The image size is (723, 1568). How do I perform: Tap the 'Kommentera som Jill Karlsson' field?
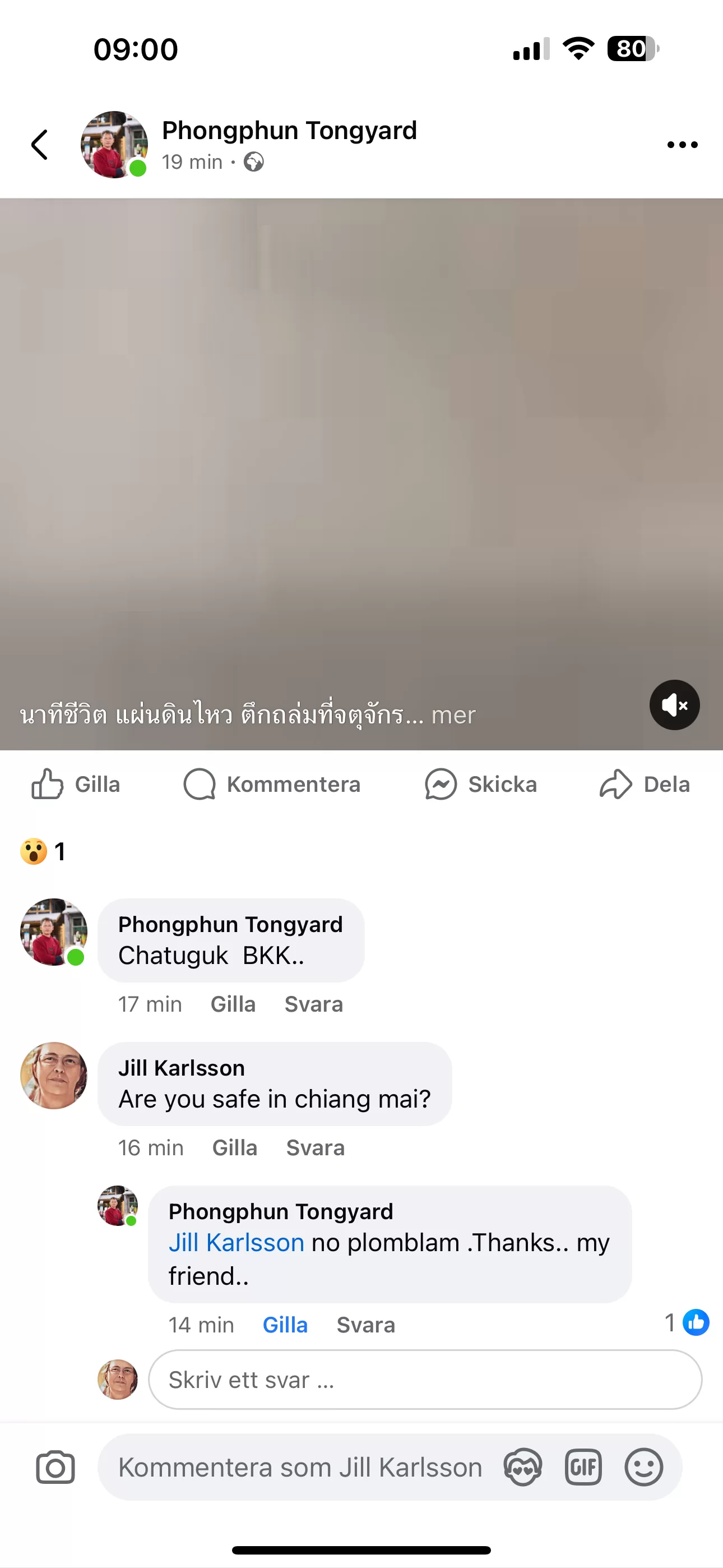299,1468
